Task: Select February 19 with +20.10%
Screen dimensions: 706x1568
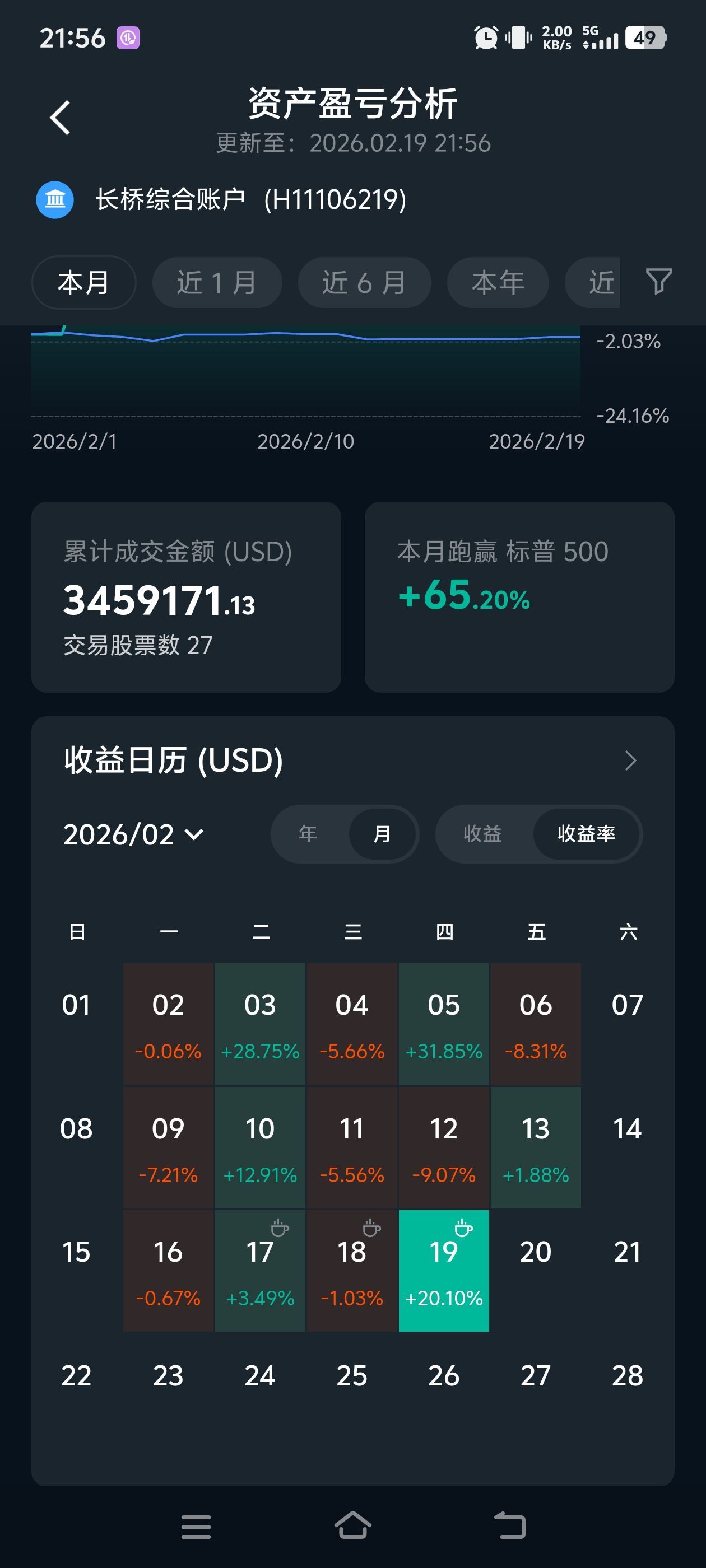Action: click(x=443, y=1270)
